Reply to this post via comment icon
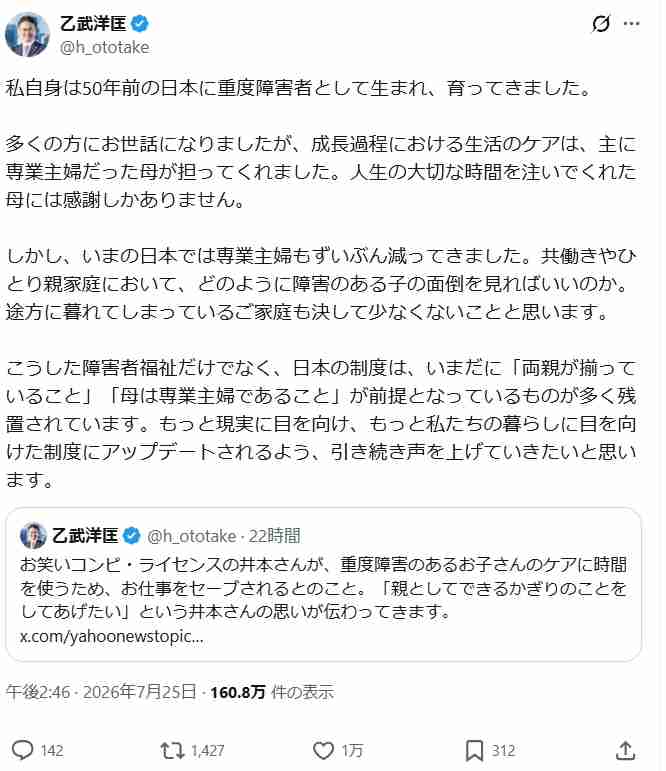Image resolution: width=666 pixels, height=771 pixels. 22,750
